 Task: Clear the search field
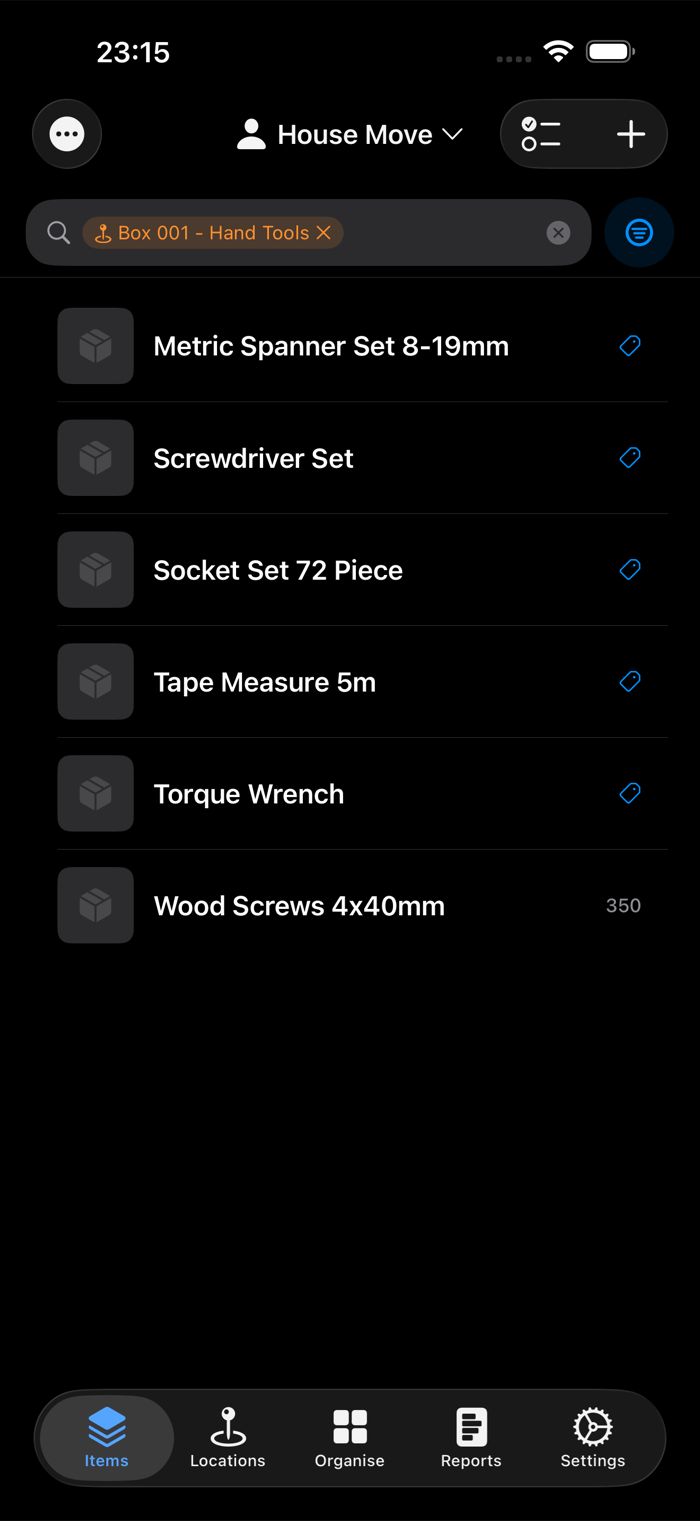pyautogui.click(x=558, y=233)
